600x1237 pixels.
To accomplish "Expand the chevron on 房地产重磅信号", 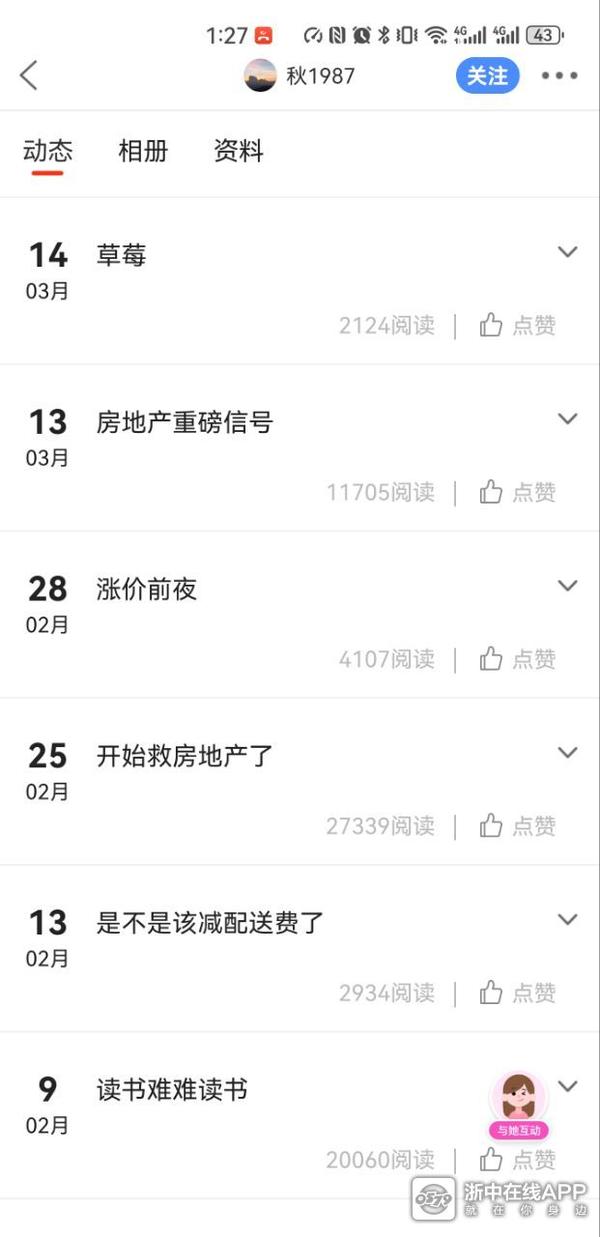I will coord(568,419).
